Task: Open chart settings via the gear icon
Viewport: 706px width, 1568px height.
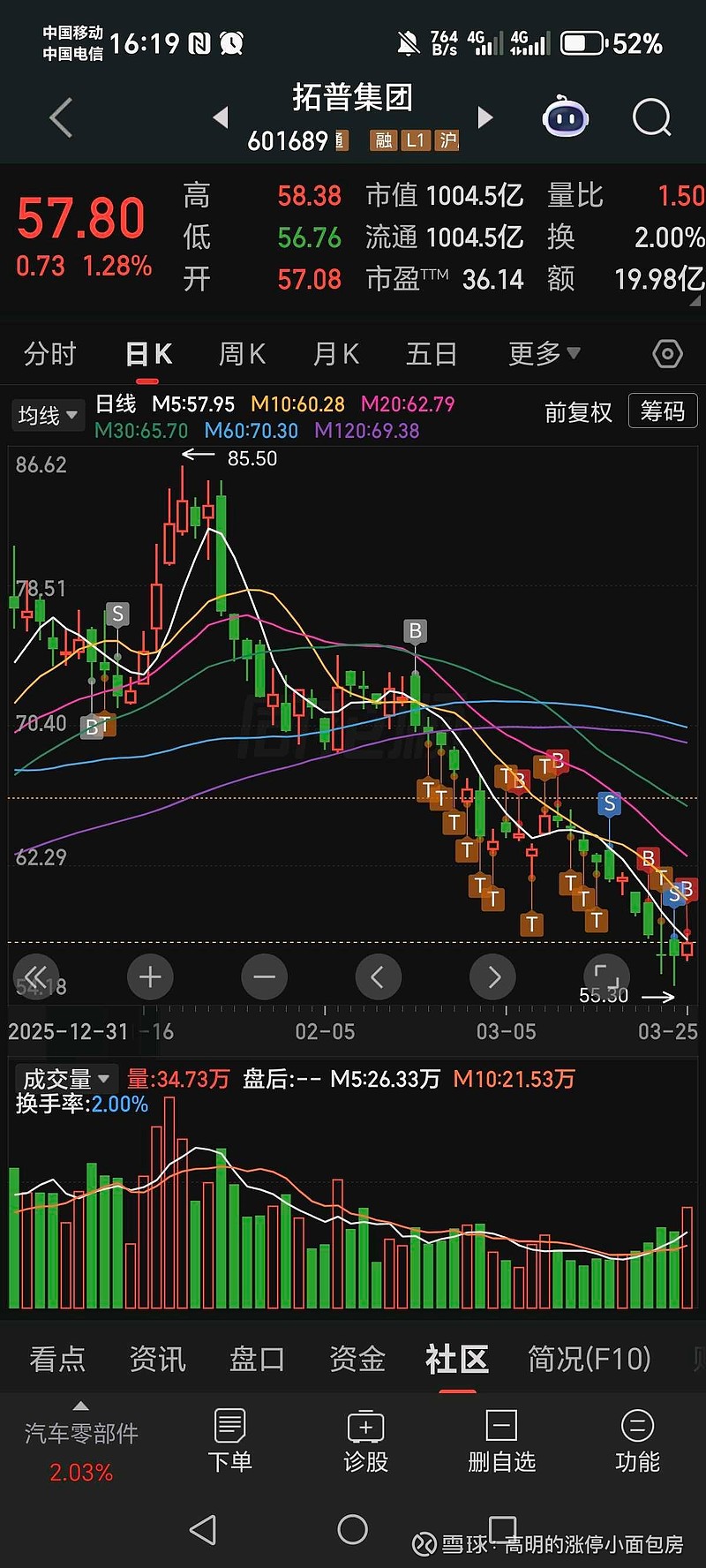Action: pos(667,352)
